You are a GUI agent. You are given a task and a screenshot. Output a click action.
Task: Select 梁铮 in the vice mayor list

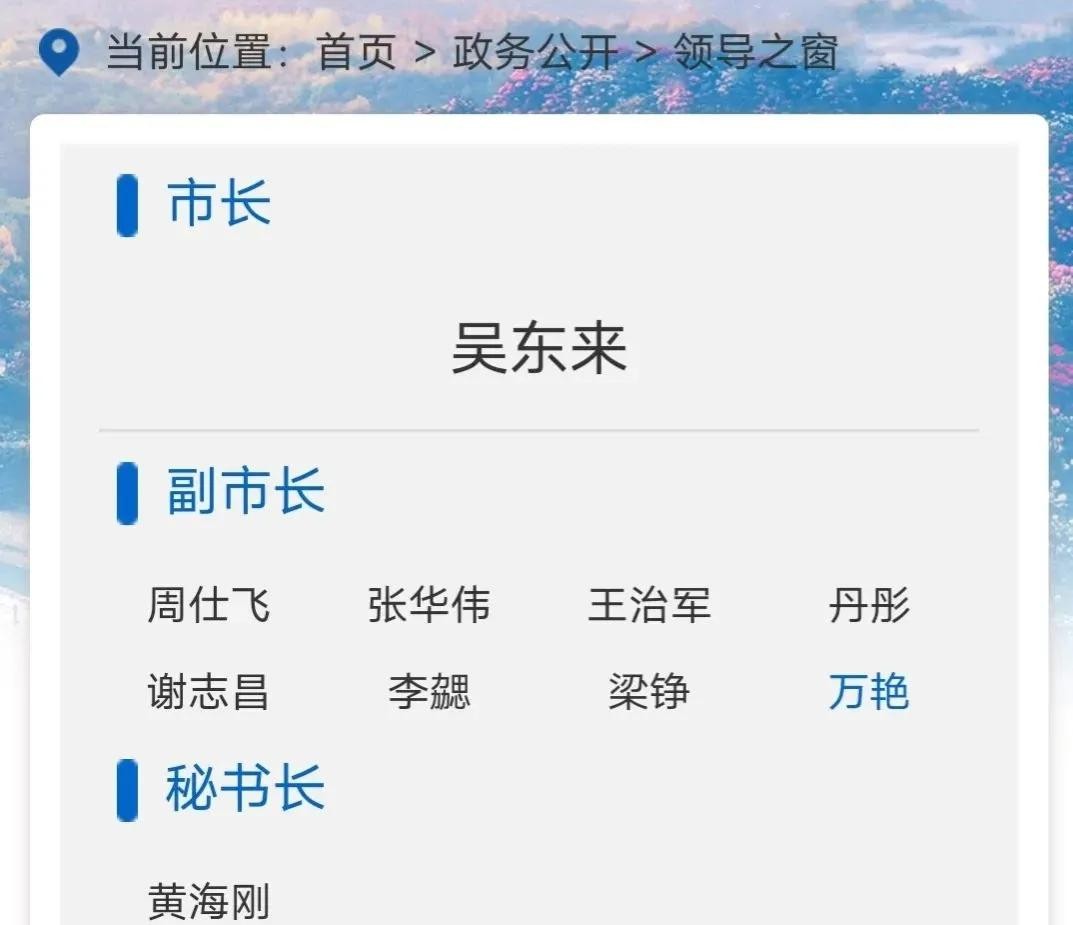tap(649, 692)
